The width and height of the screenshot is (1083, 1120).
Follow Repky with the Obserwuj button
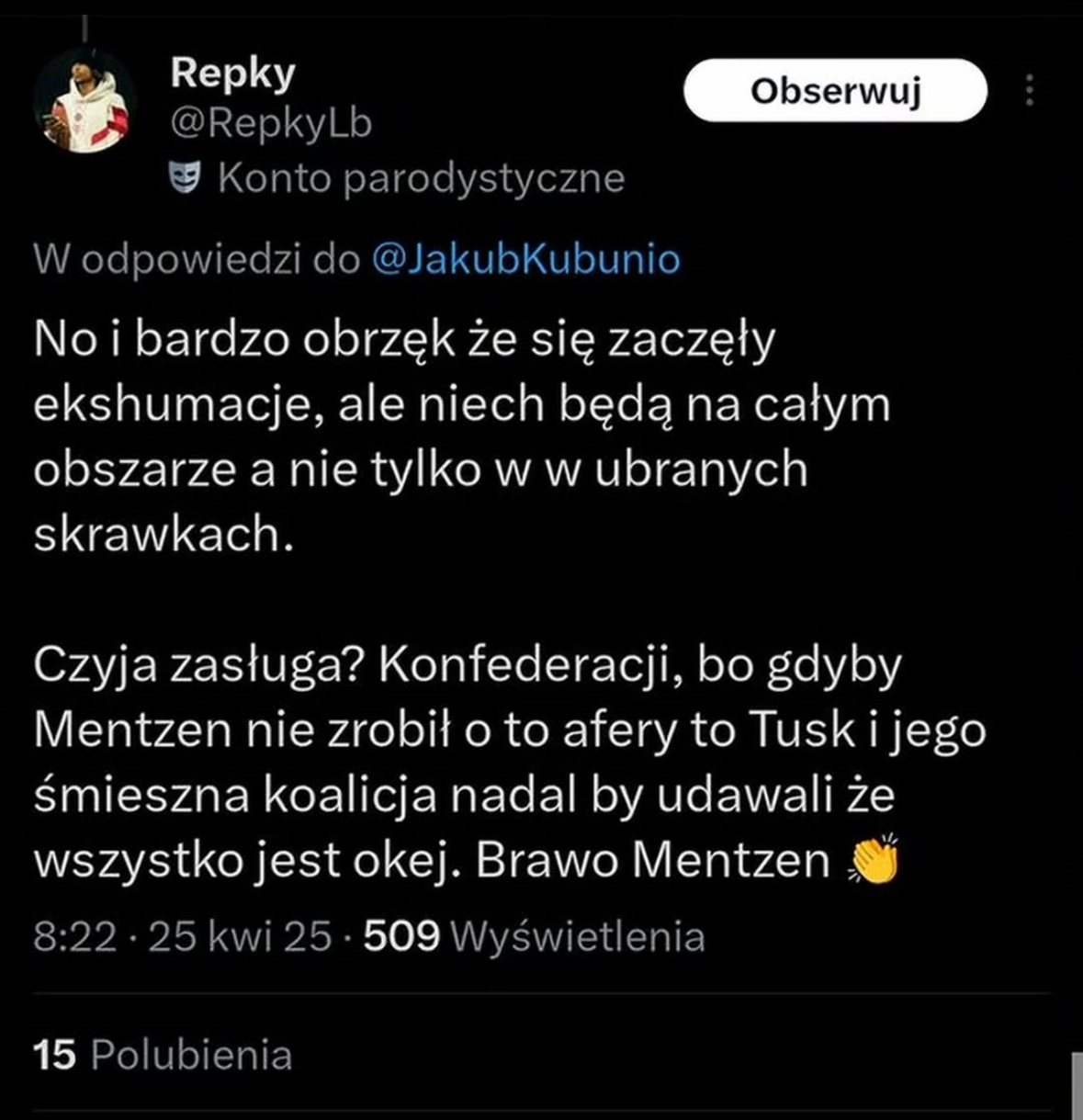pos(835,91)
